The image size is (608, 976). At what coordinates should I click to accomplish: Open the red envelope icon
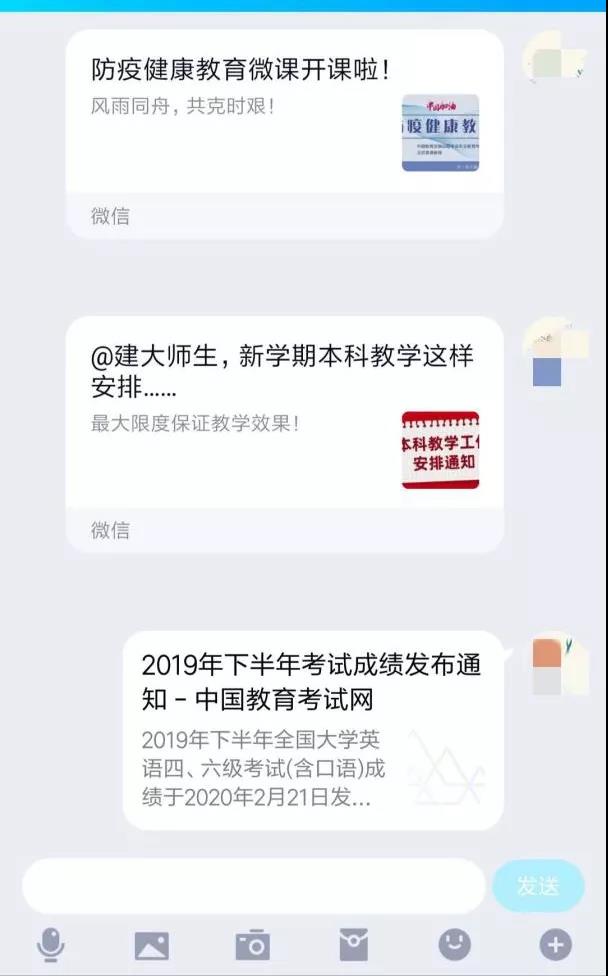353,944
